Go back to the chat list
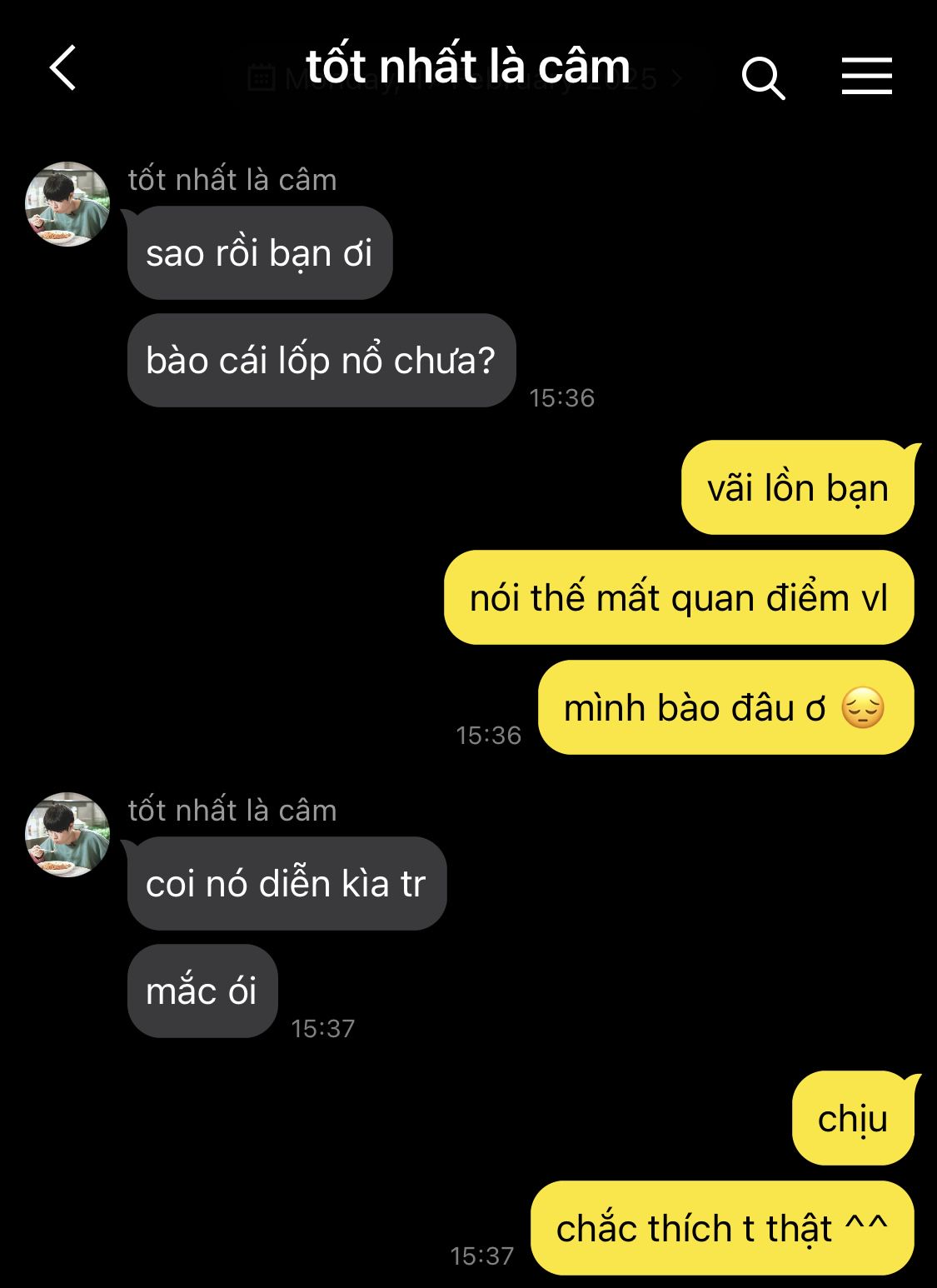Image resolution: width=937 pixels, height=1288 pixels. [63, 68]
